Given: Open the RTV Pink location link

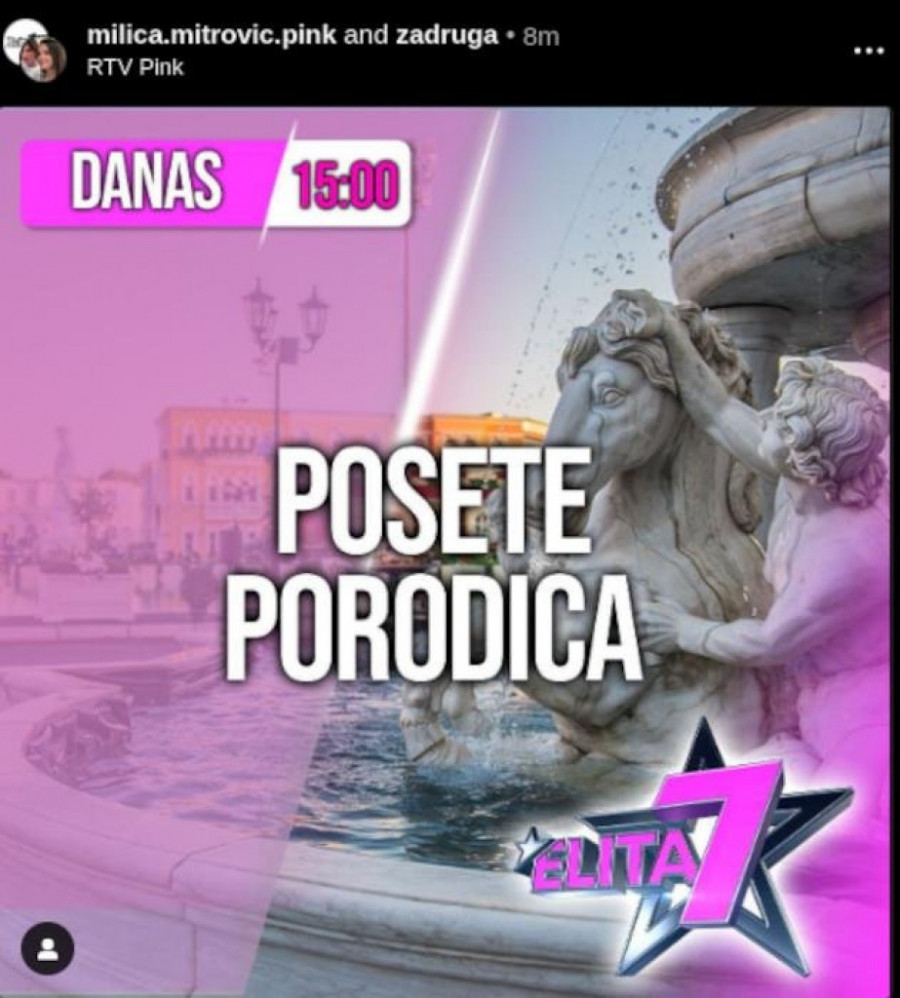Looking at the screenshot, I should coord(135,68).
